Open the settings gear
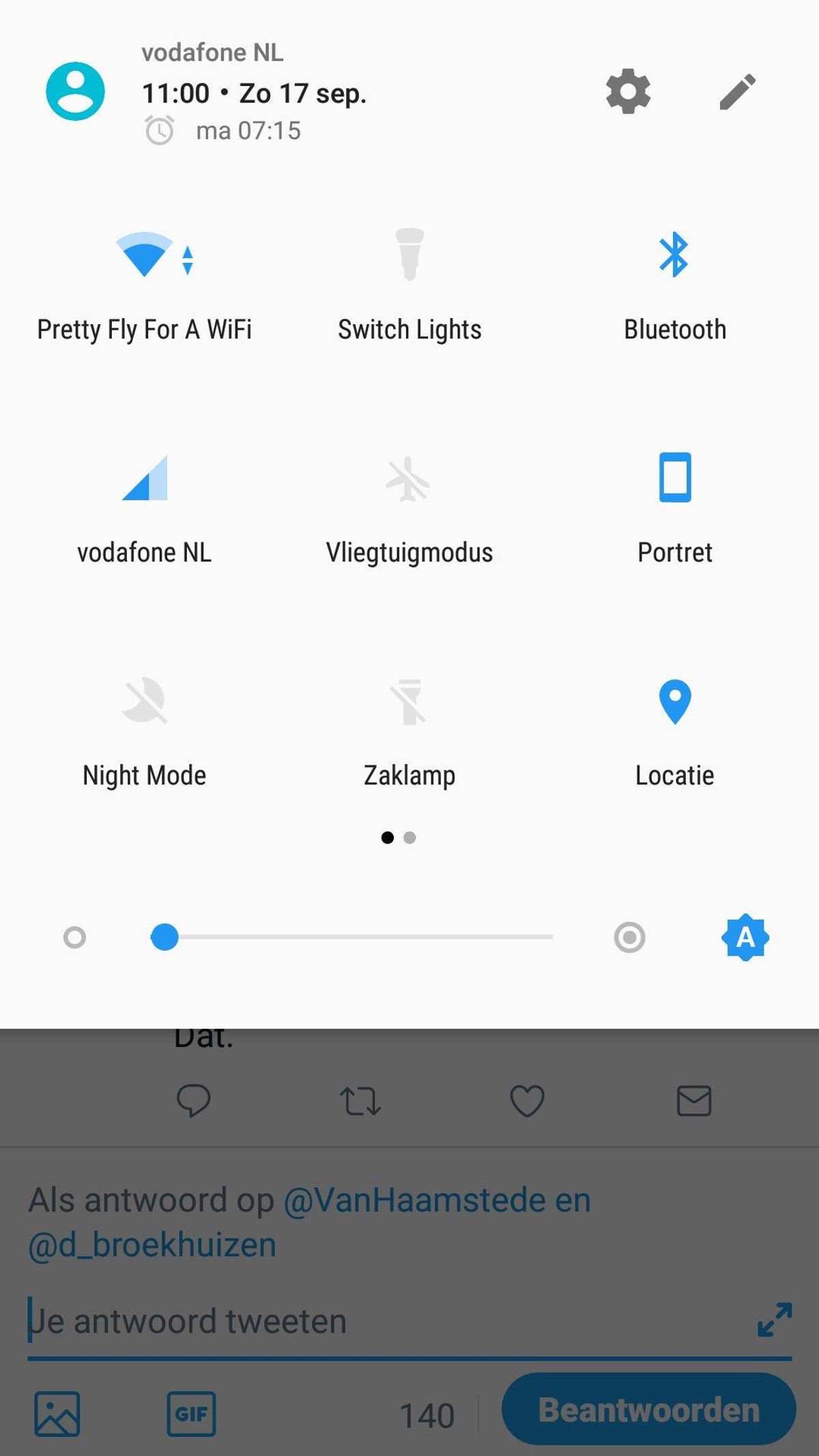This screenshot has height=1456, width=819. coord(628,91)
